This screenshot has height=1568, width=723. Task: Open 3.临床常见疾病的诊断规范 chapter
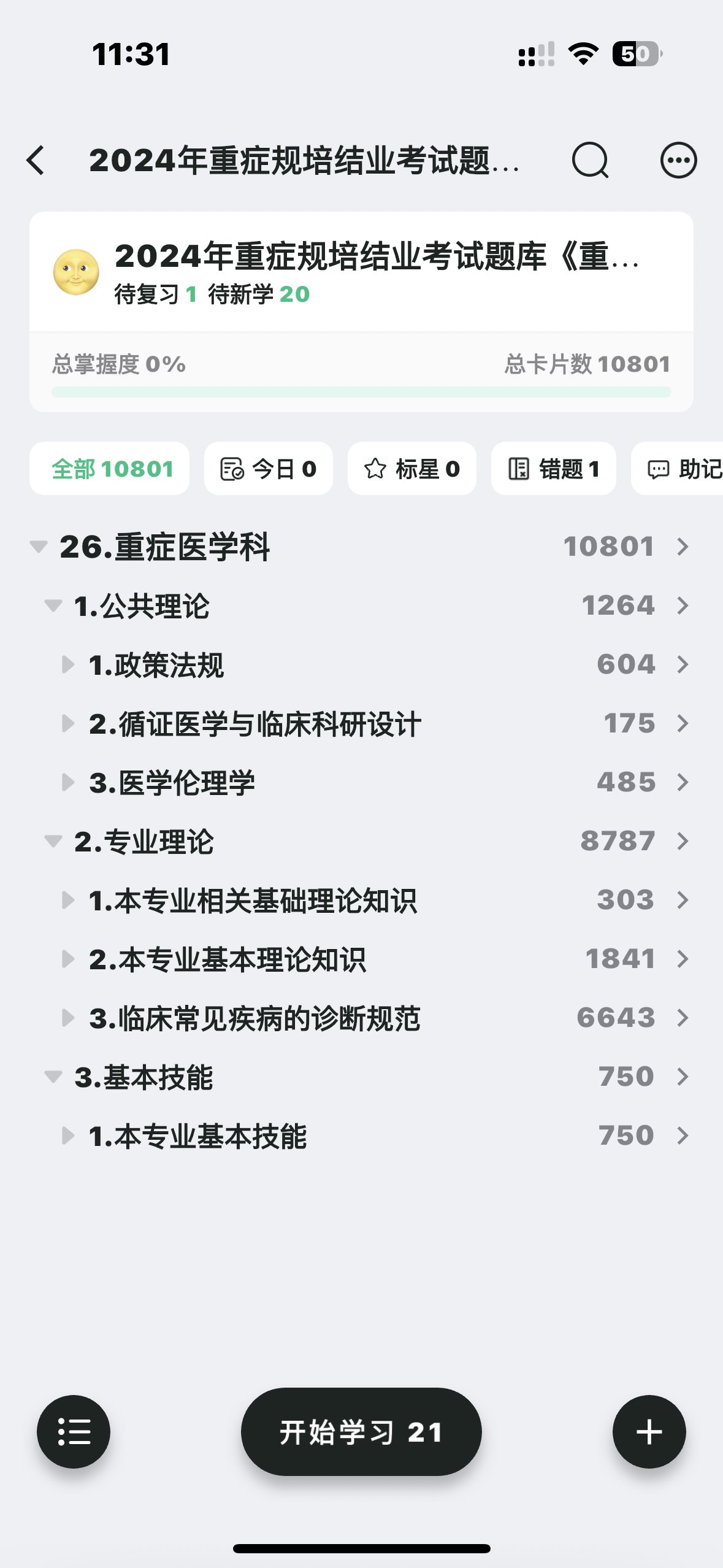362,1018
